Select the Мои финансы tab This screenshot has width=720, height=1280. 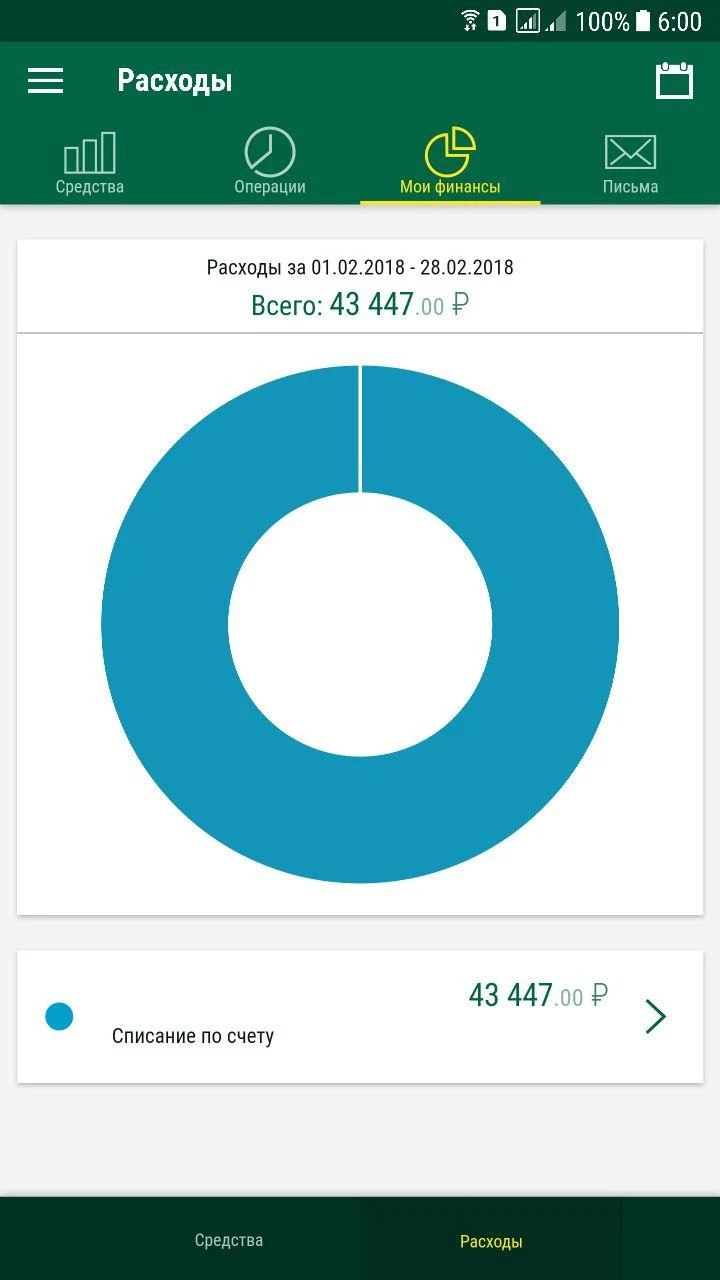coord(450,163)
